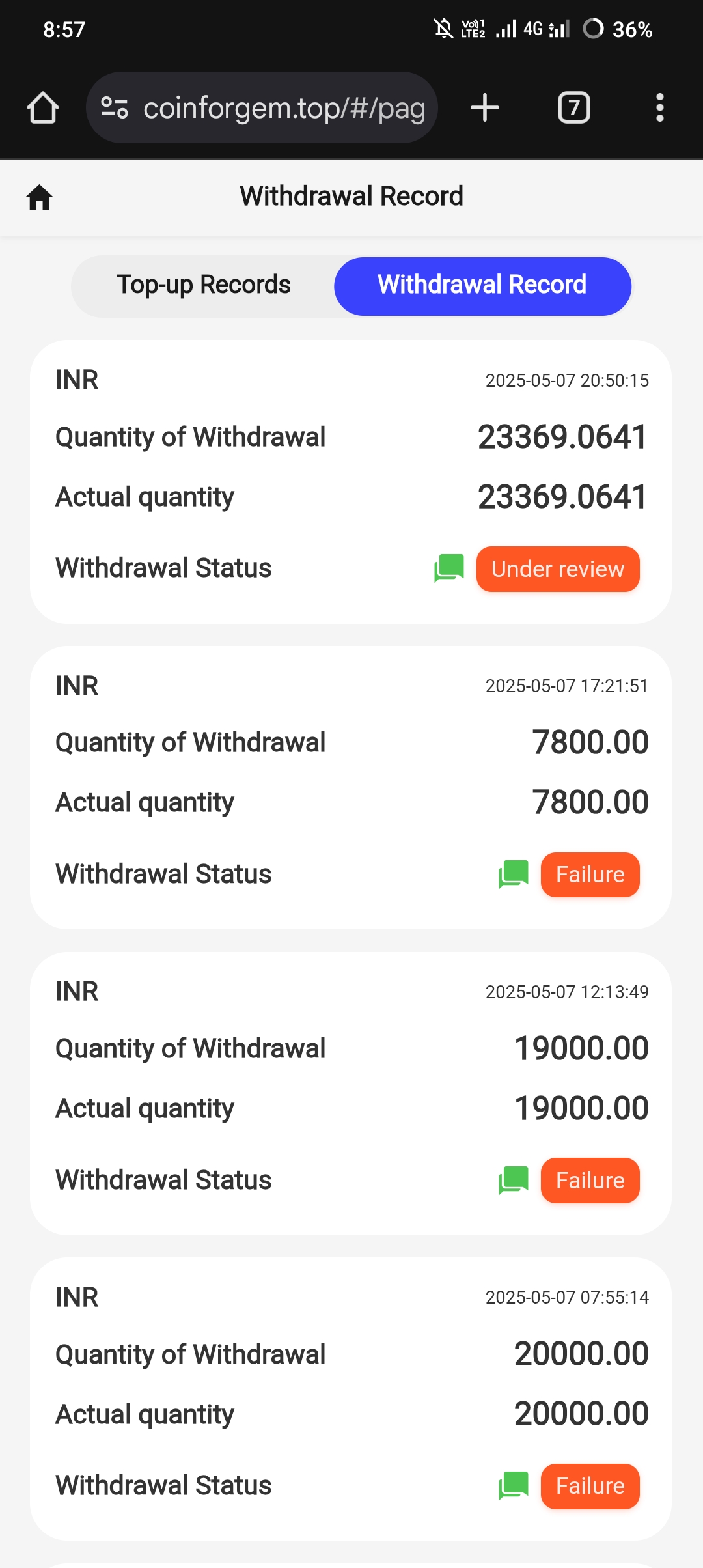703x1568 pixels.
Task: Select the Withdrawal Record tab
Action: point(482,285)
